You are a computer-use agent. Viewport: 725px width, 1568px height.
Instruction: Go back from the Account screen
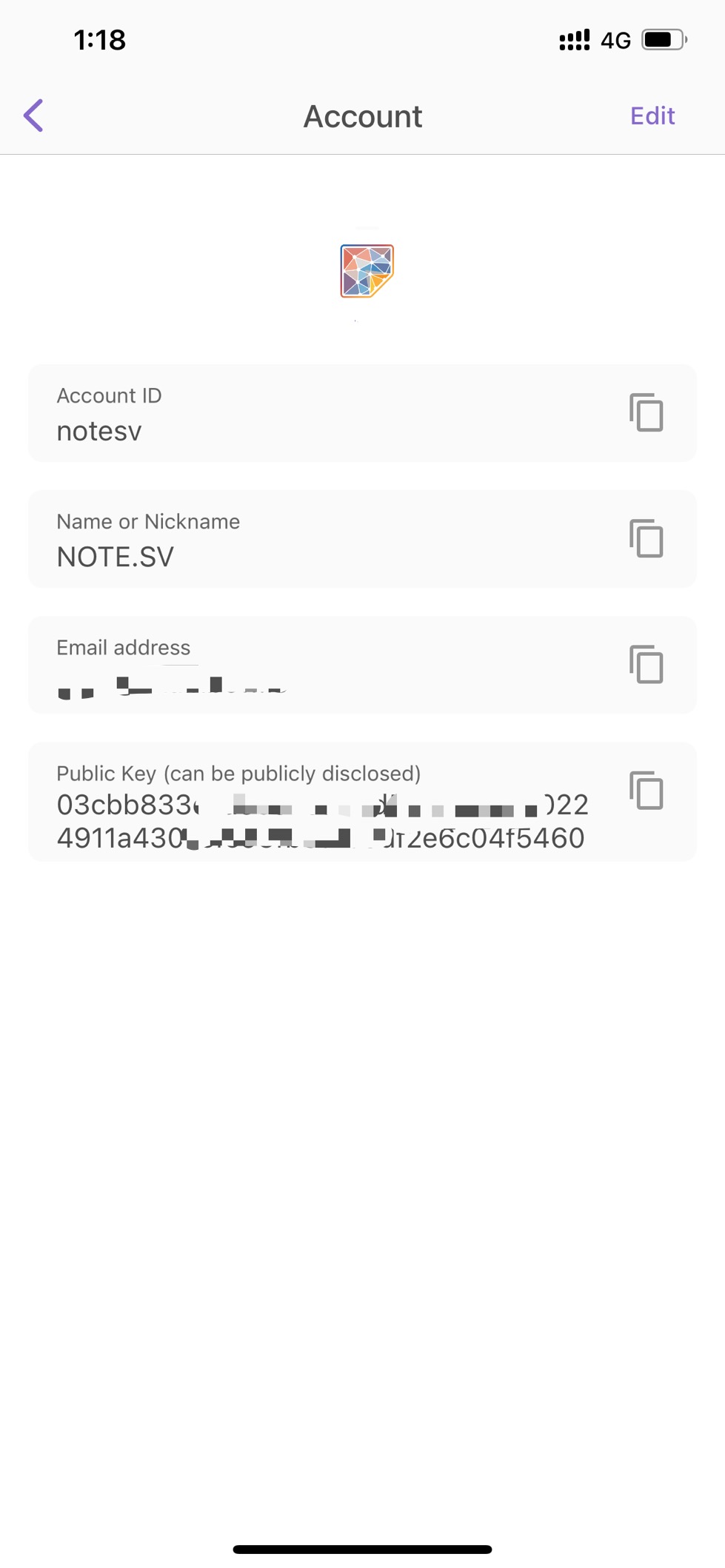[x=34, y=115]
